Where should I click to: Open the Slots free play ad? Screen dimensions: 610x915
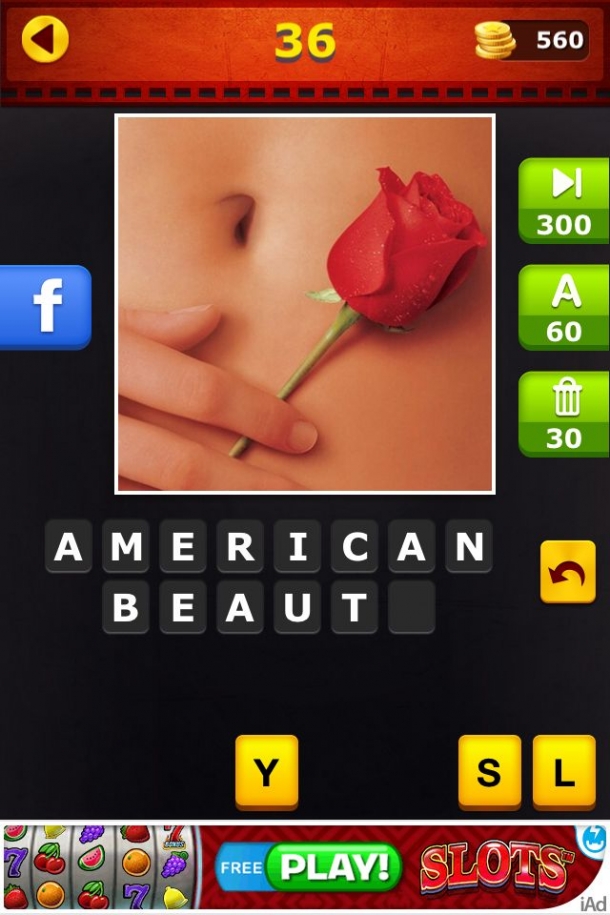click(305, 867)
